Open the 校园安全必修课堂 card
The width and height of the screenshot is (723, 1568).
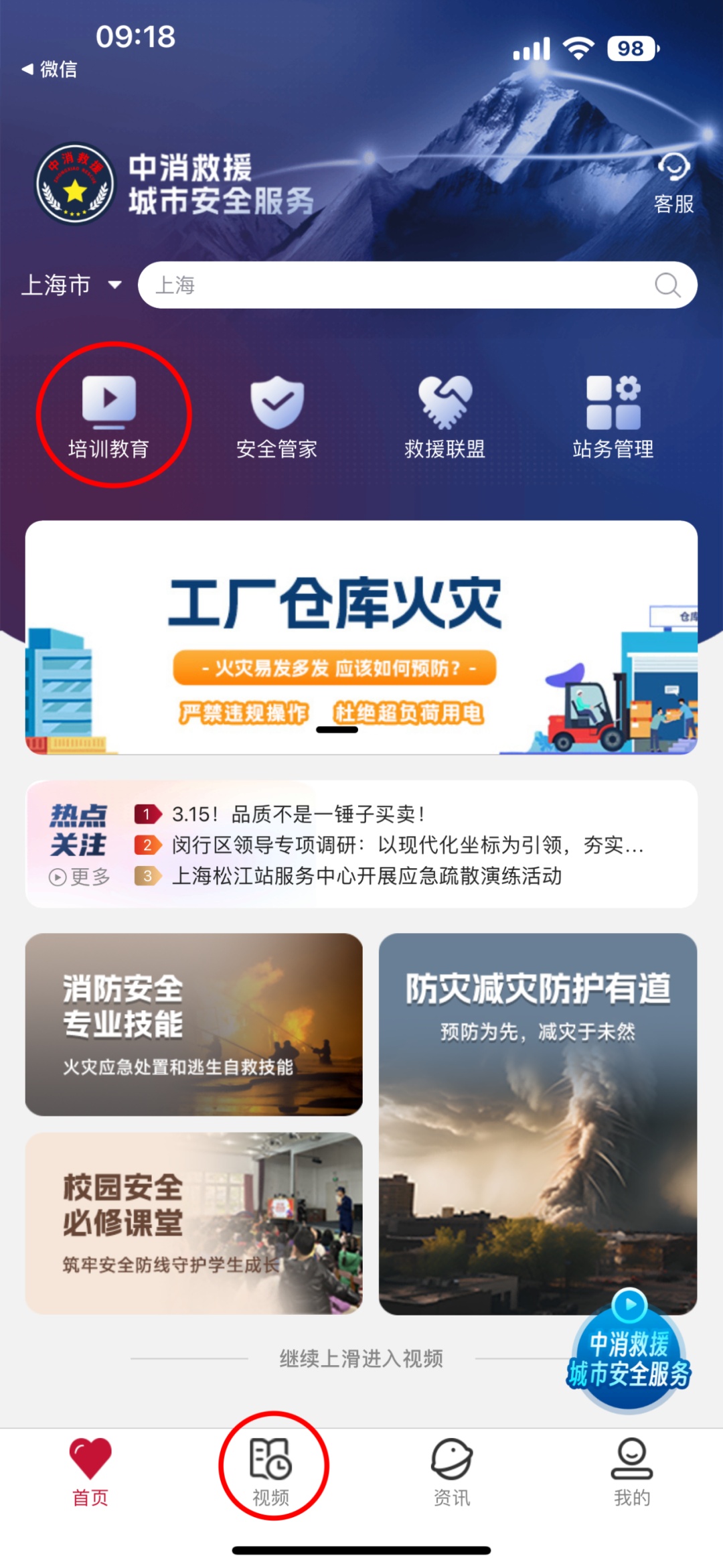193,1222
